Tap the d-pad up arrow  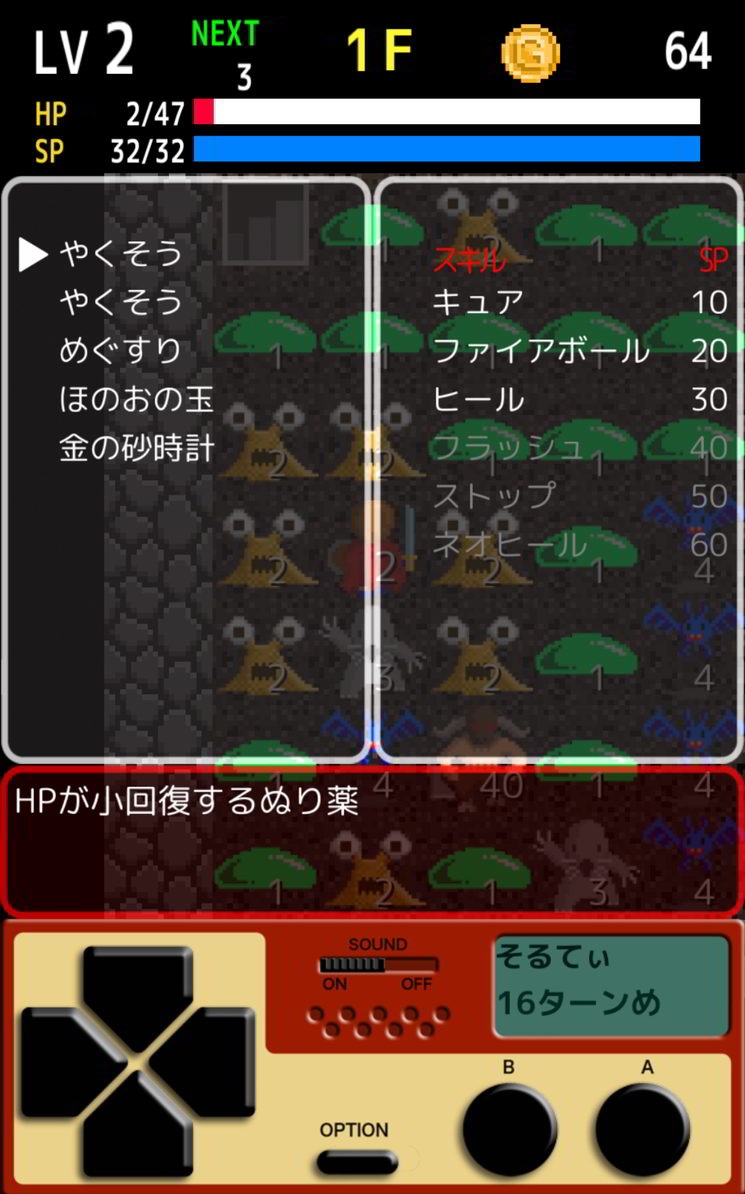(137, 989)
